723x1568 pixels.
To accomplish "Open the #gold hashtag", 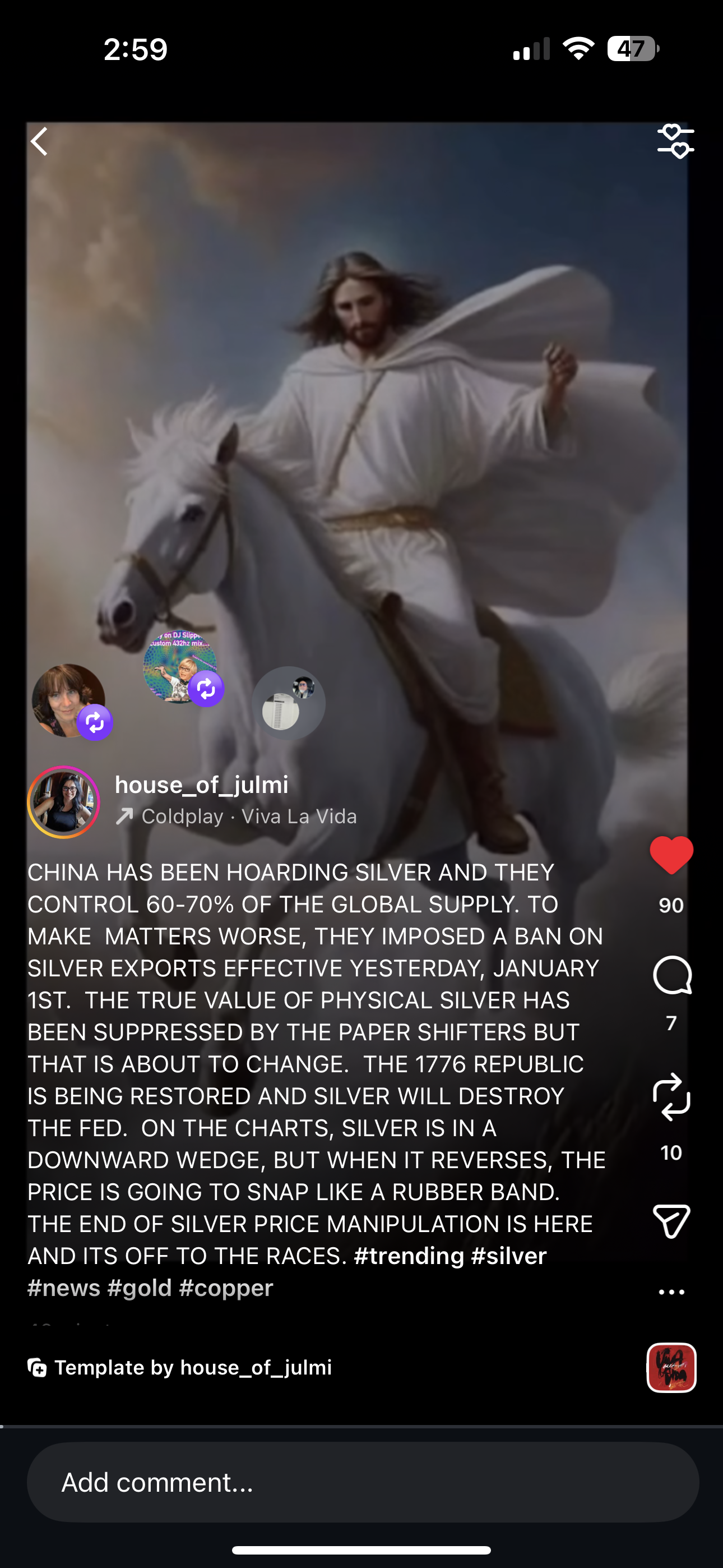I will (140, 1288).
